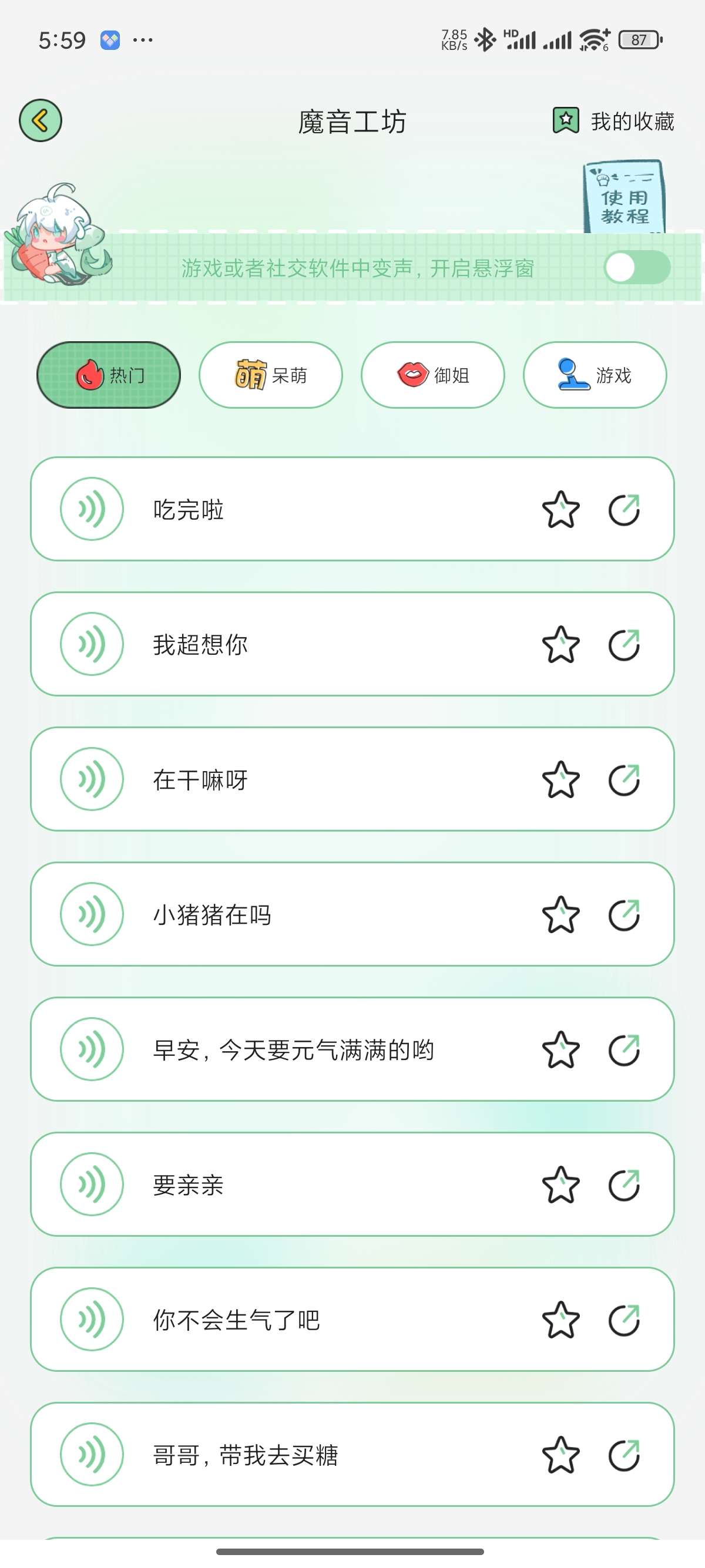Play the 在干嘛呀 voice clip
The height and width of the screenshot is (1568, 705).
92,779
